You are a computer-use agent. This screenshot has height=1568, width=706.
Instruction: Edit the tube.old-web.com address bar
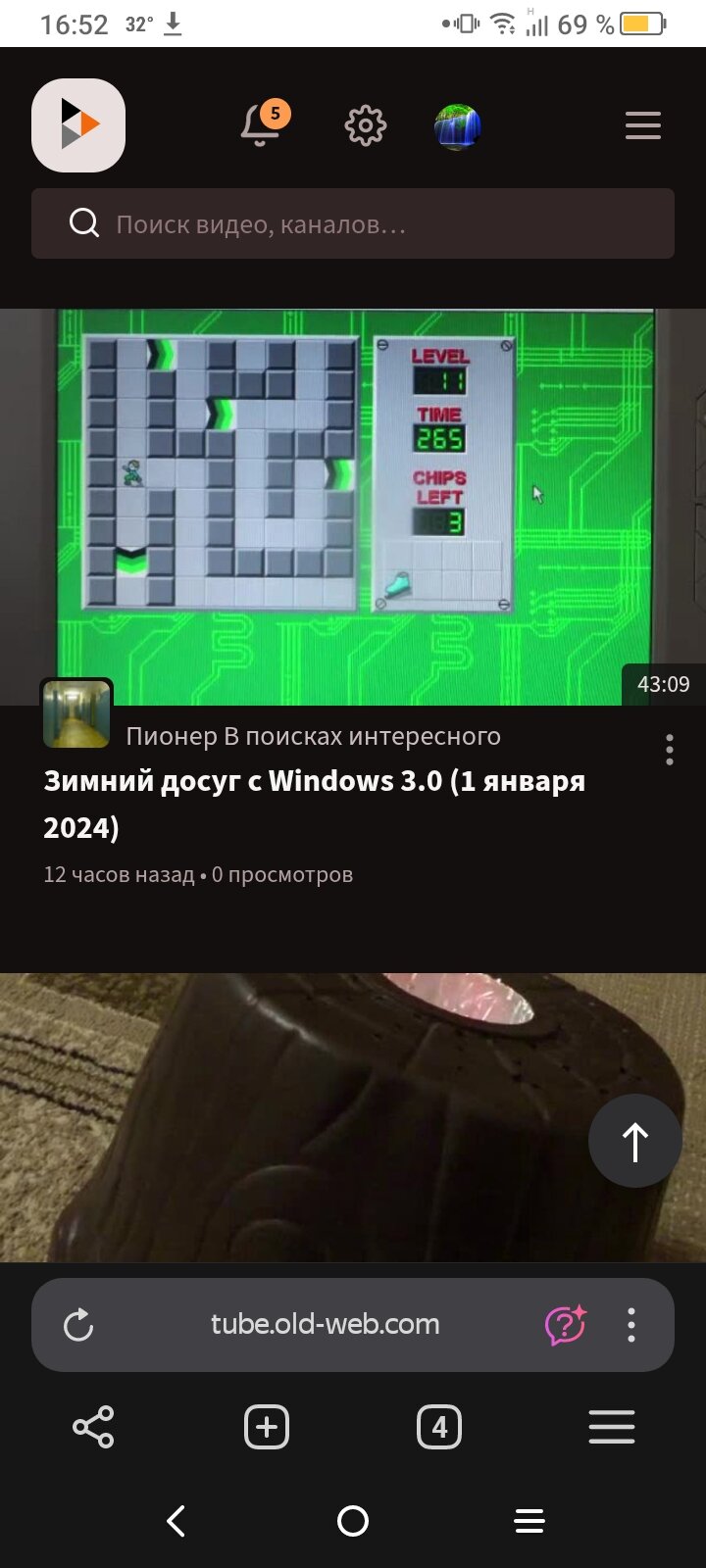pos(325,1325)
